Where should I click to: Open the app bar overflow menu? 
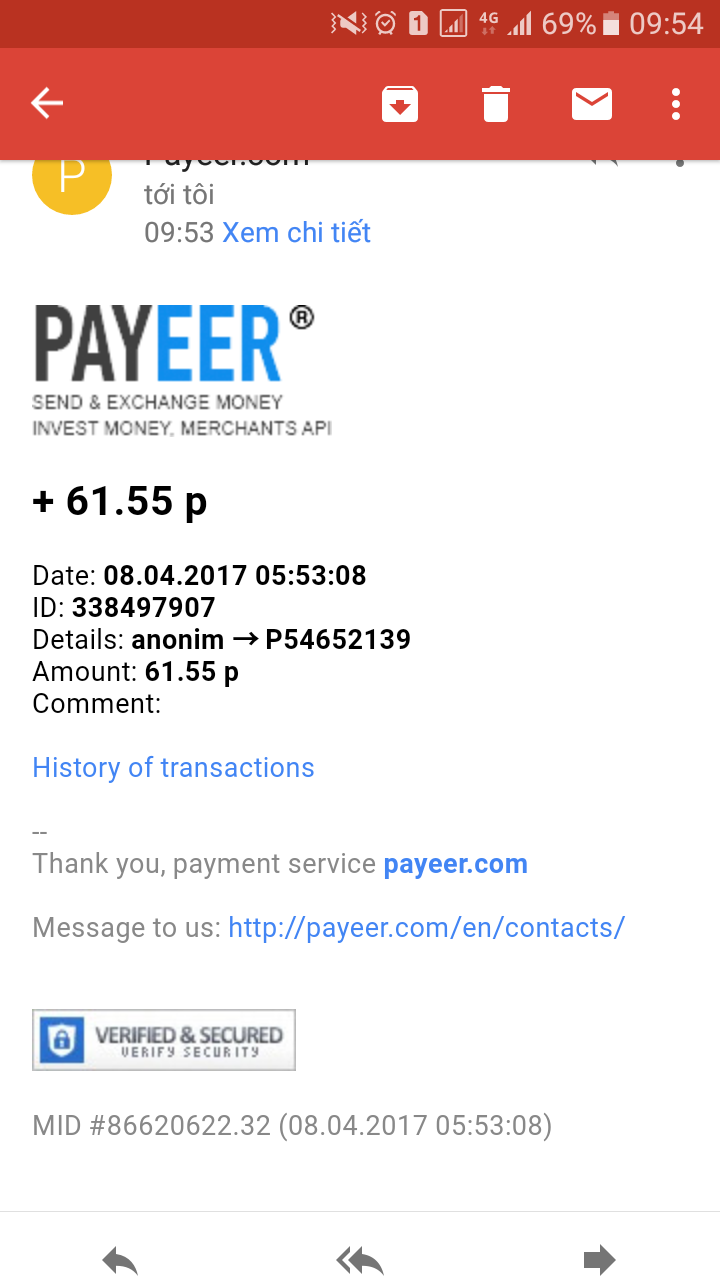pos(677,104)
